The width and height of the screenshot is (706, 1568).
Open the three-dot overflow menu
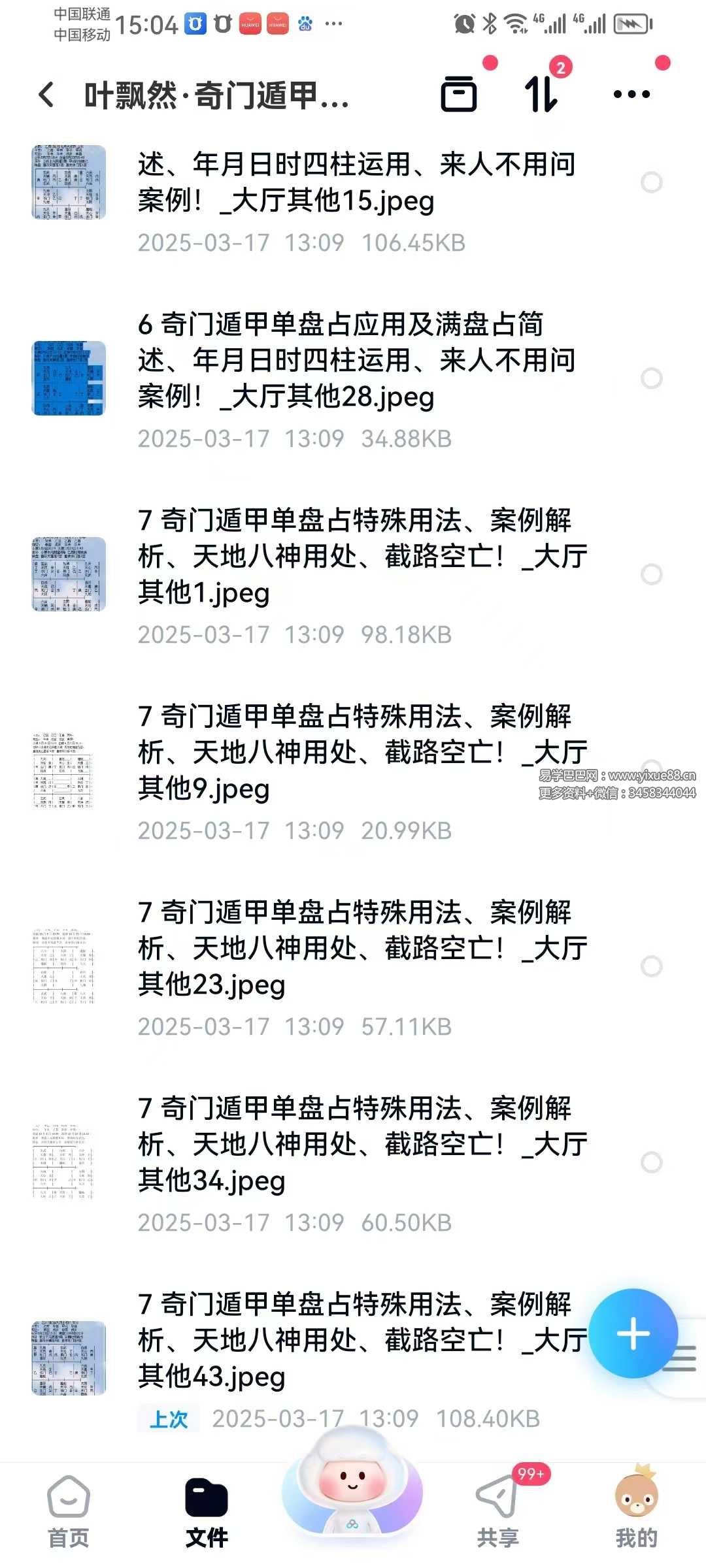631,94
